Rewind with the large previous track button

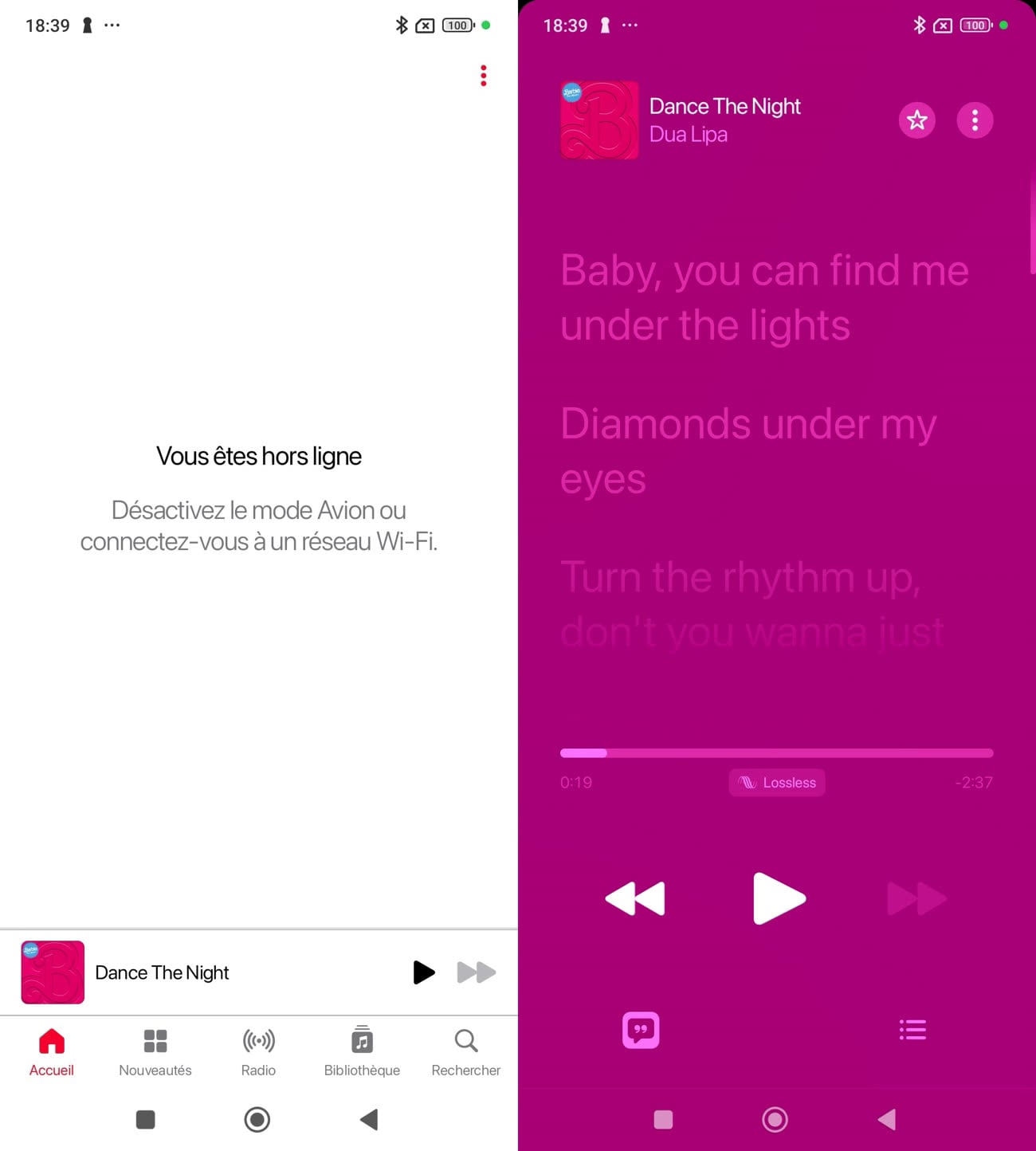635,898
